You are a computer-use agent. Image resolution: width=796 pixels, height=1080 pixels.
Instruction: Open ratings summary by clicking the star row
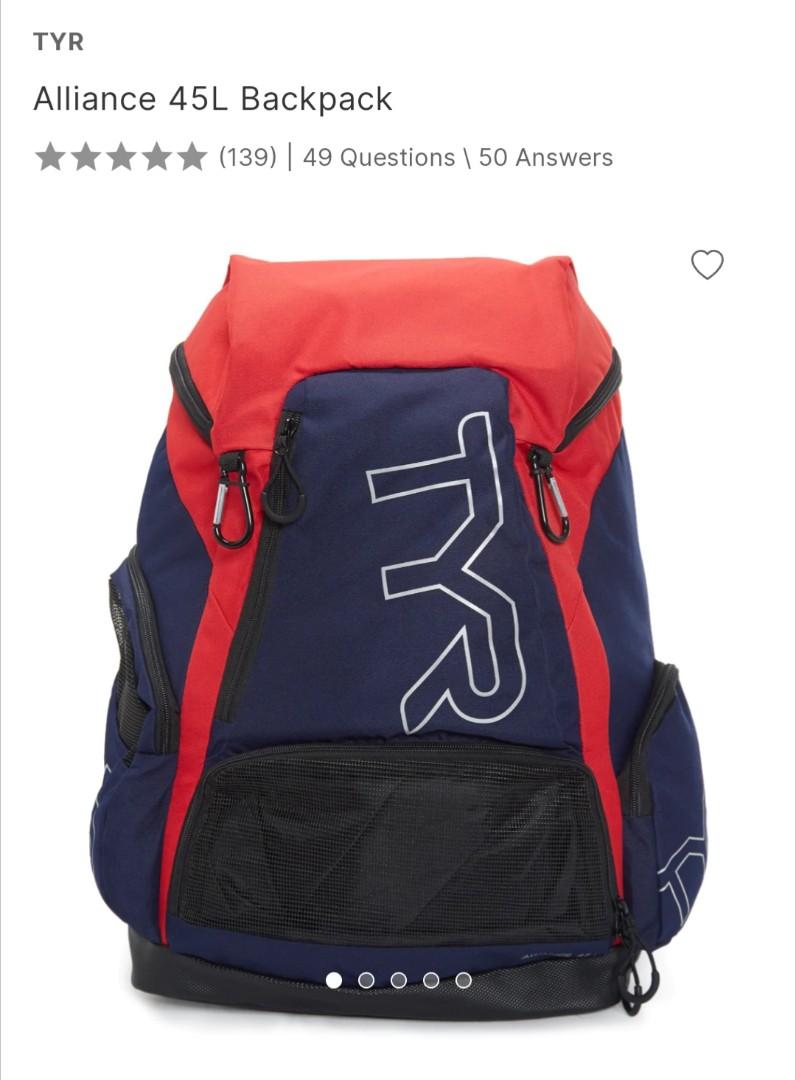point(123,156)
